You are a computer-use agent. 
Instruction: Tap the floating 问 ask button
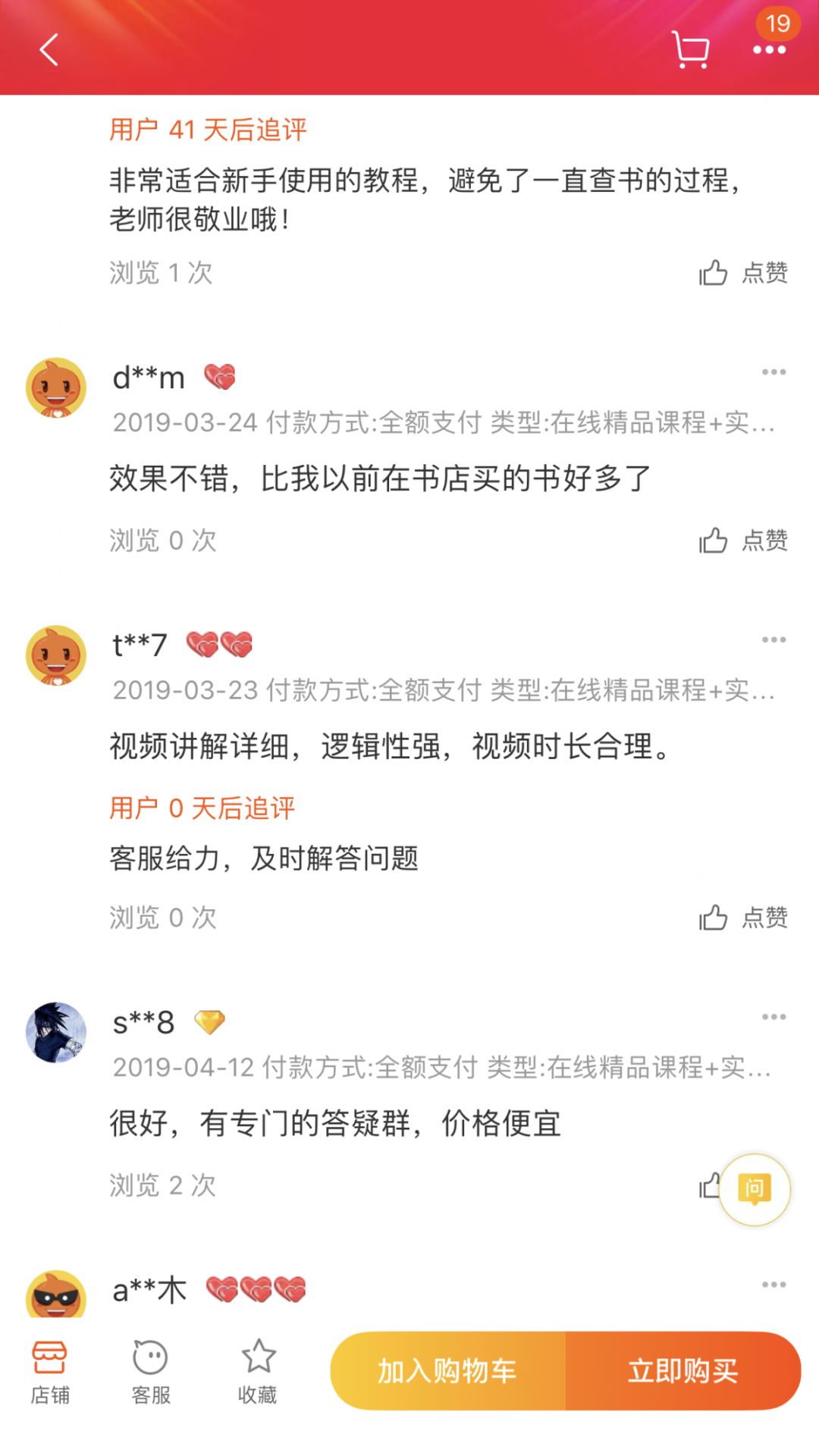755,1189
